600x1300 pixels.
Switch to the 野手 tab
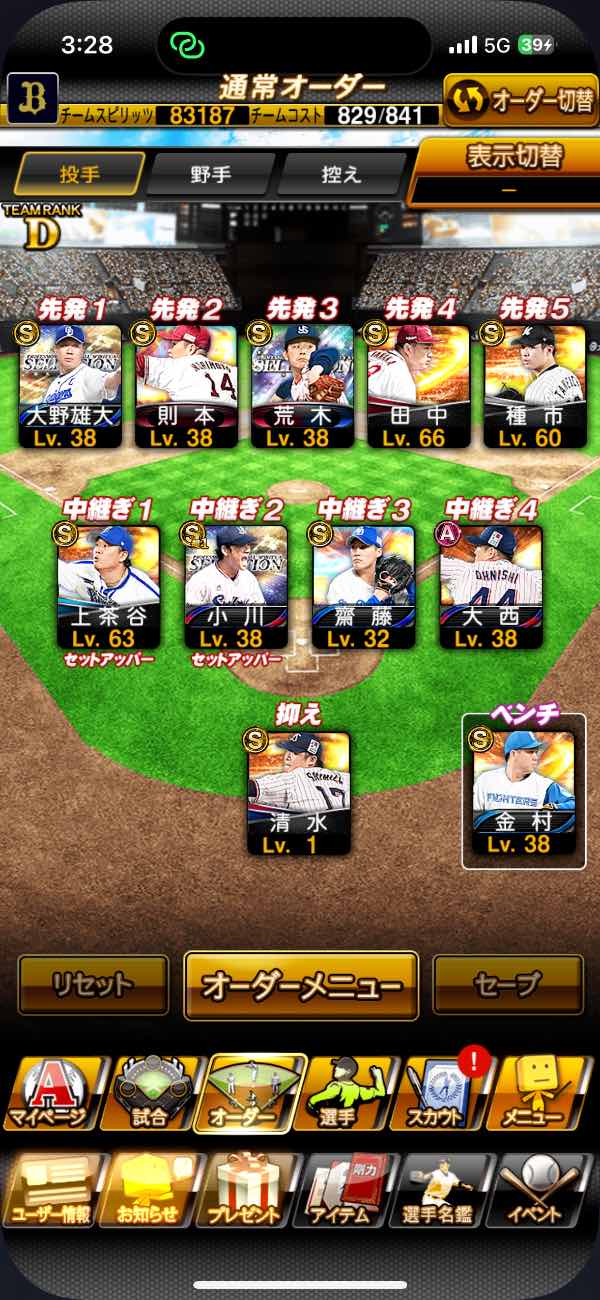[210, 174]
